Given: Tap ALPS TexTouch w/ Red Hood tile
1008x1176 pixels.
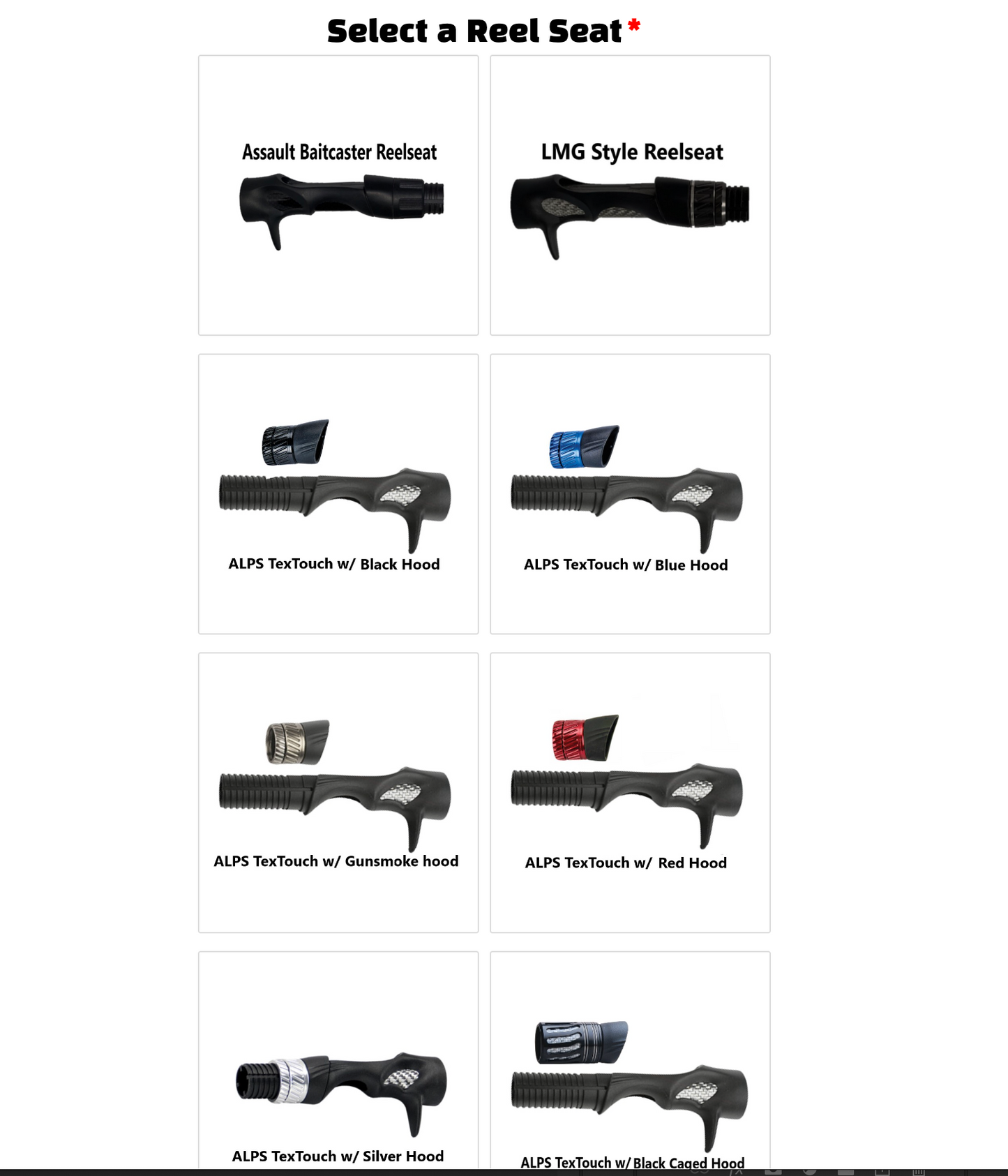Looking at the screenshot, I should pos(630,792).
